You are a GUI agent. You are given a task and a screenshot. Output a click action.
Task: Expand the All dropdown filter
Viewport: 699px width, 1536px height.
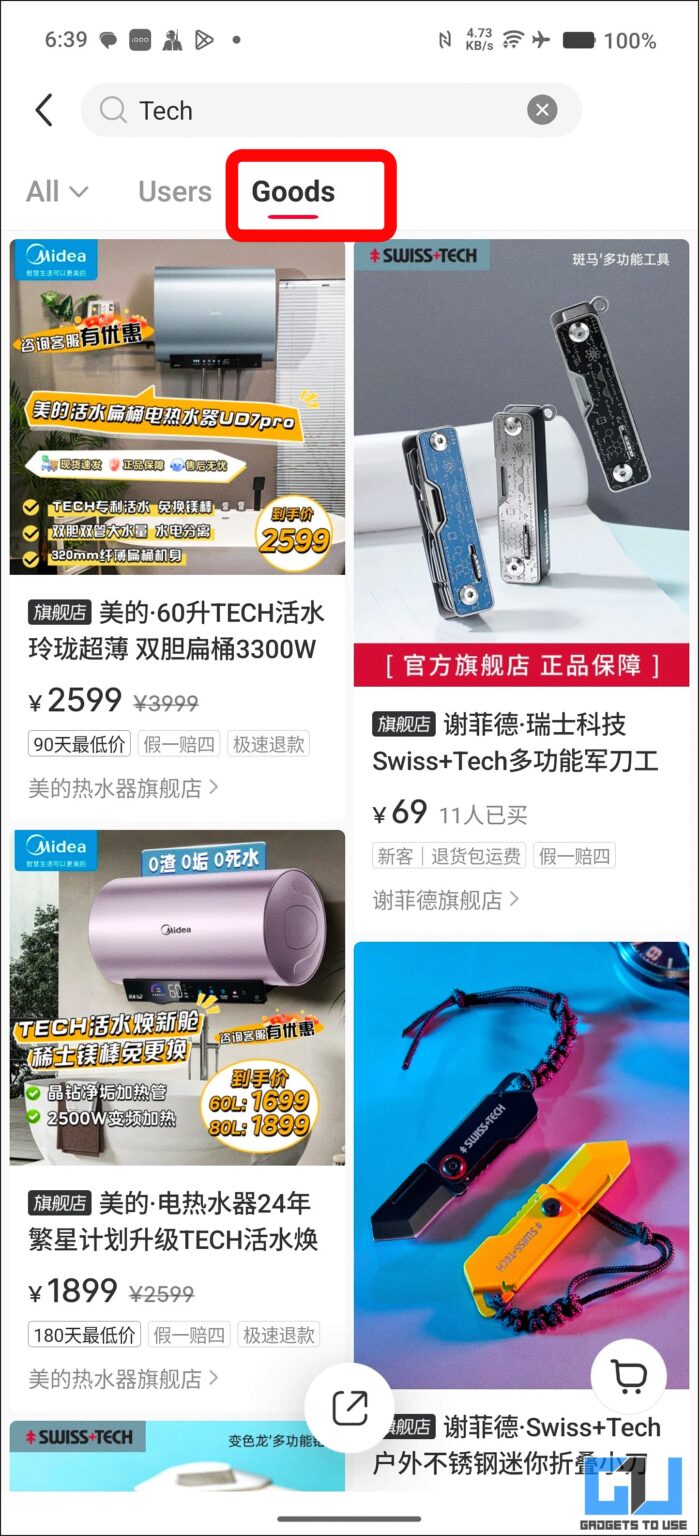(x=57, y=192)
